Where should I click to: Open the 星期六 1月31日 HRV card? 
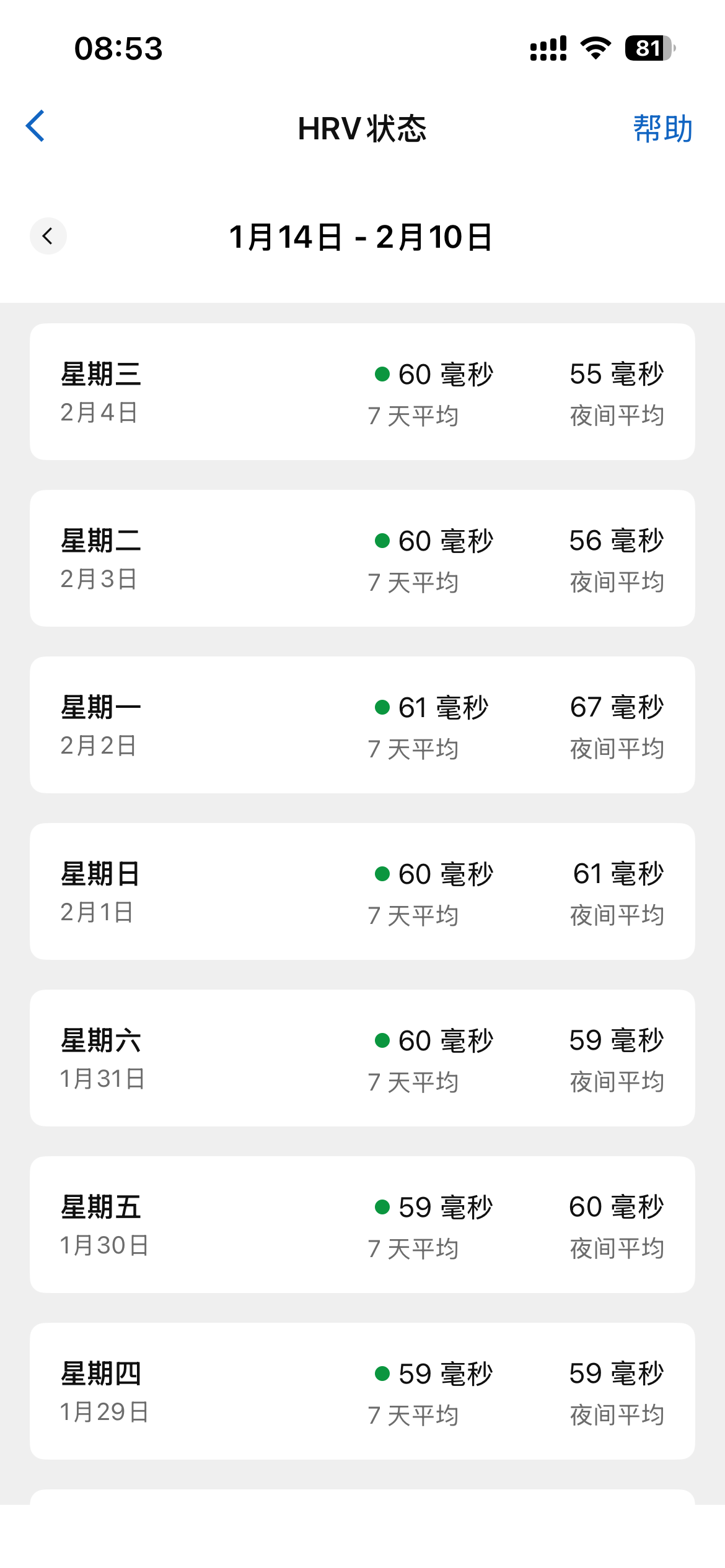point(362,1058)
